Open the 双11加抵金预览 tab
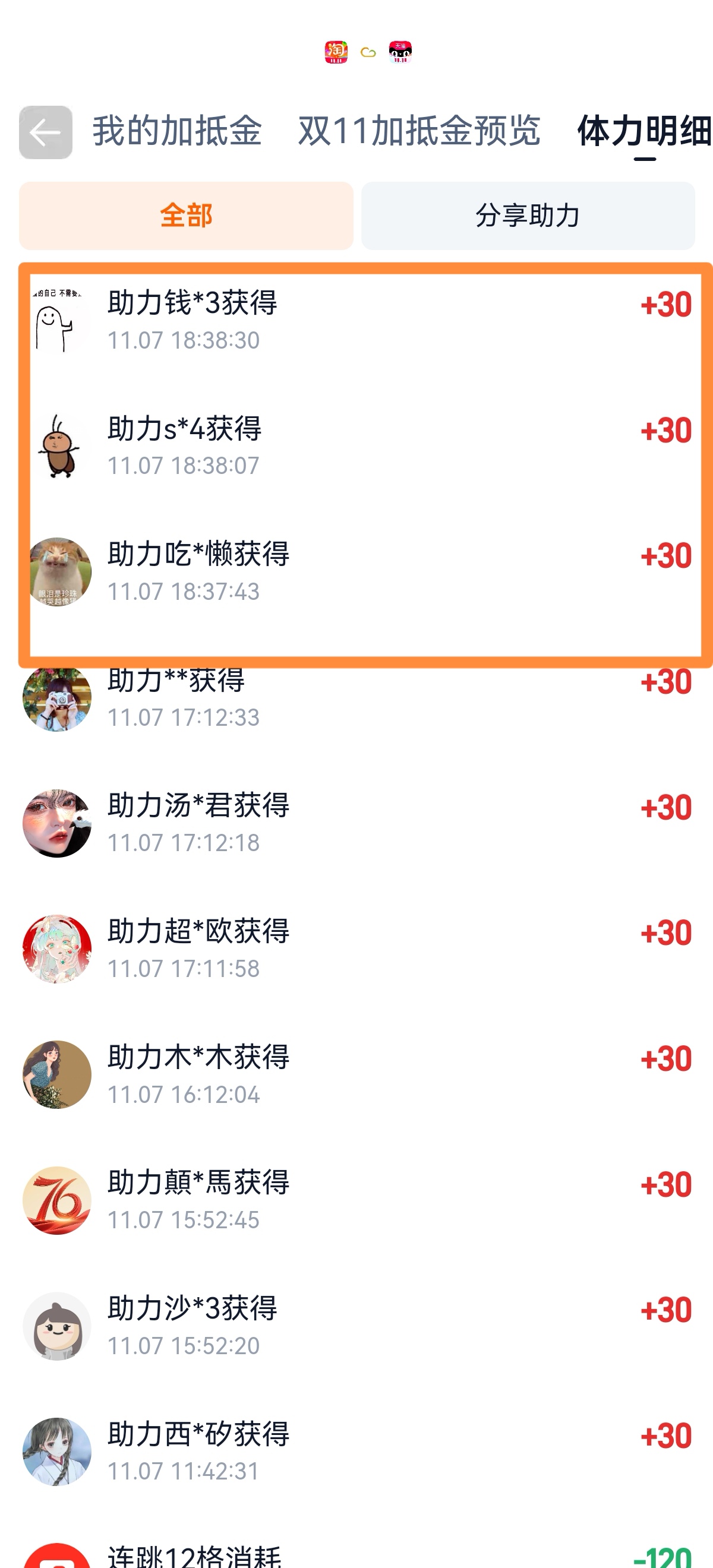 pyautogui.click(x=419, y=131)
